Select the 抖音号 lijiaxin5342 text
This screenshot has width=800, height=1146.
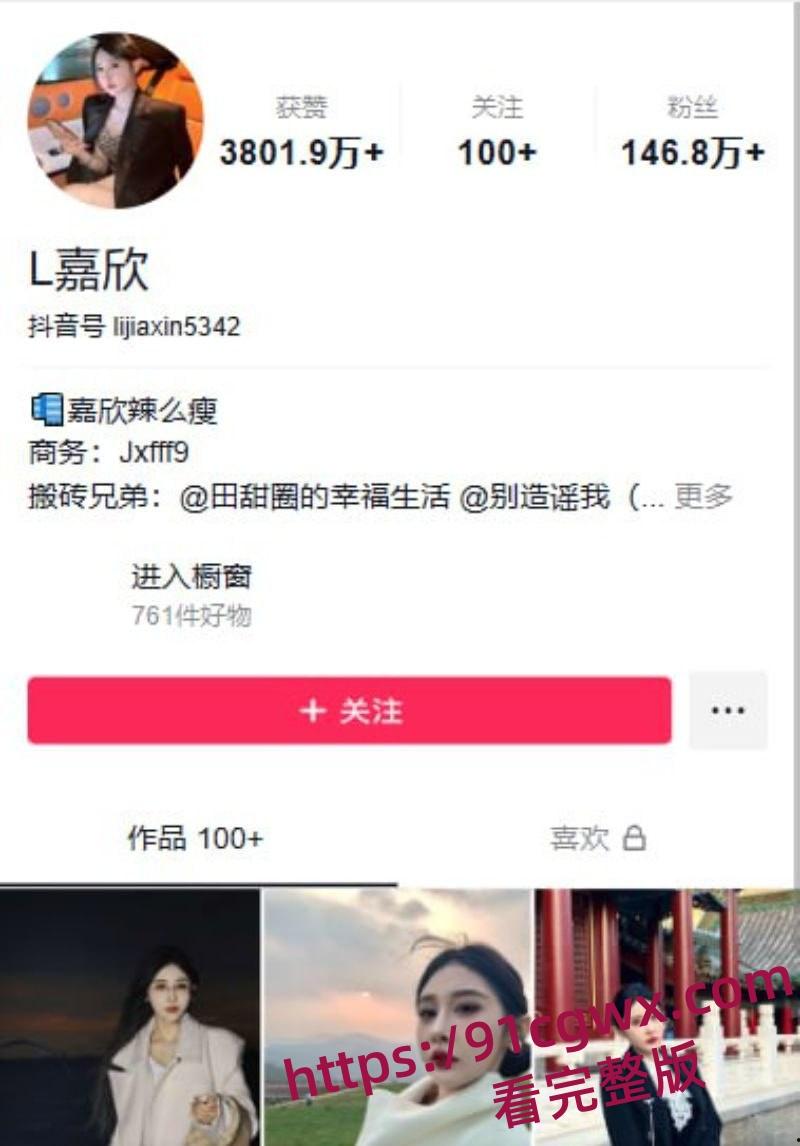click(135, 325)
